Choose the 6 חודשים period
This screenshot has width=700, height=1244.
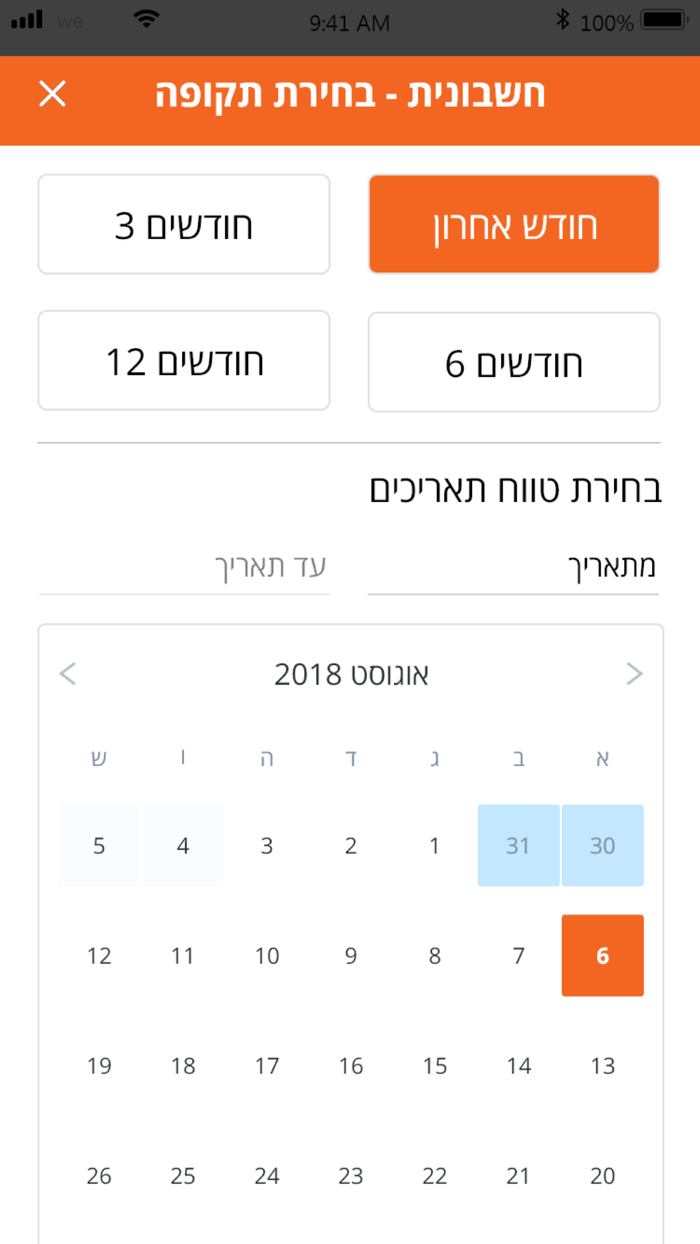click(514, 362)
